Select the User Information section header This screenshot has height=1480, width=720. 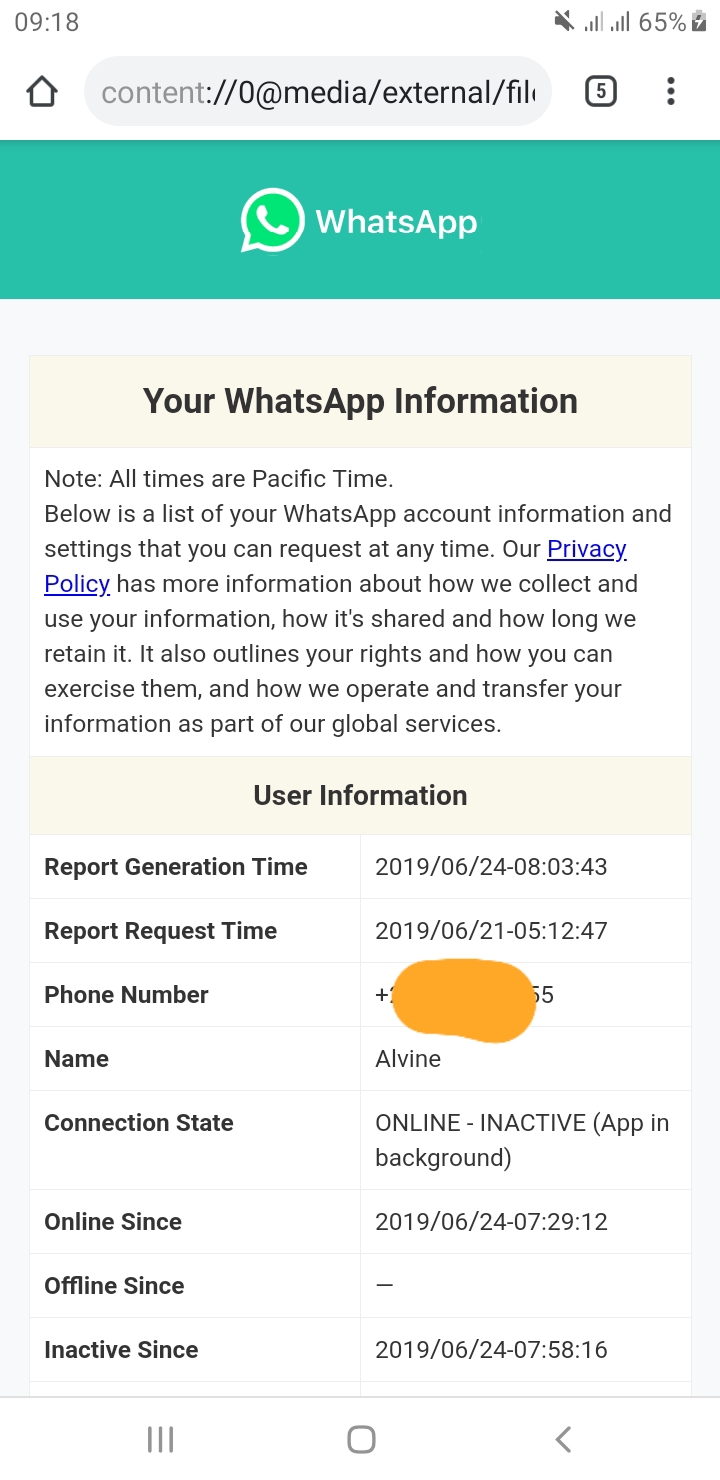(360, 794)
